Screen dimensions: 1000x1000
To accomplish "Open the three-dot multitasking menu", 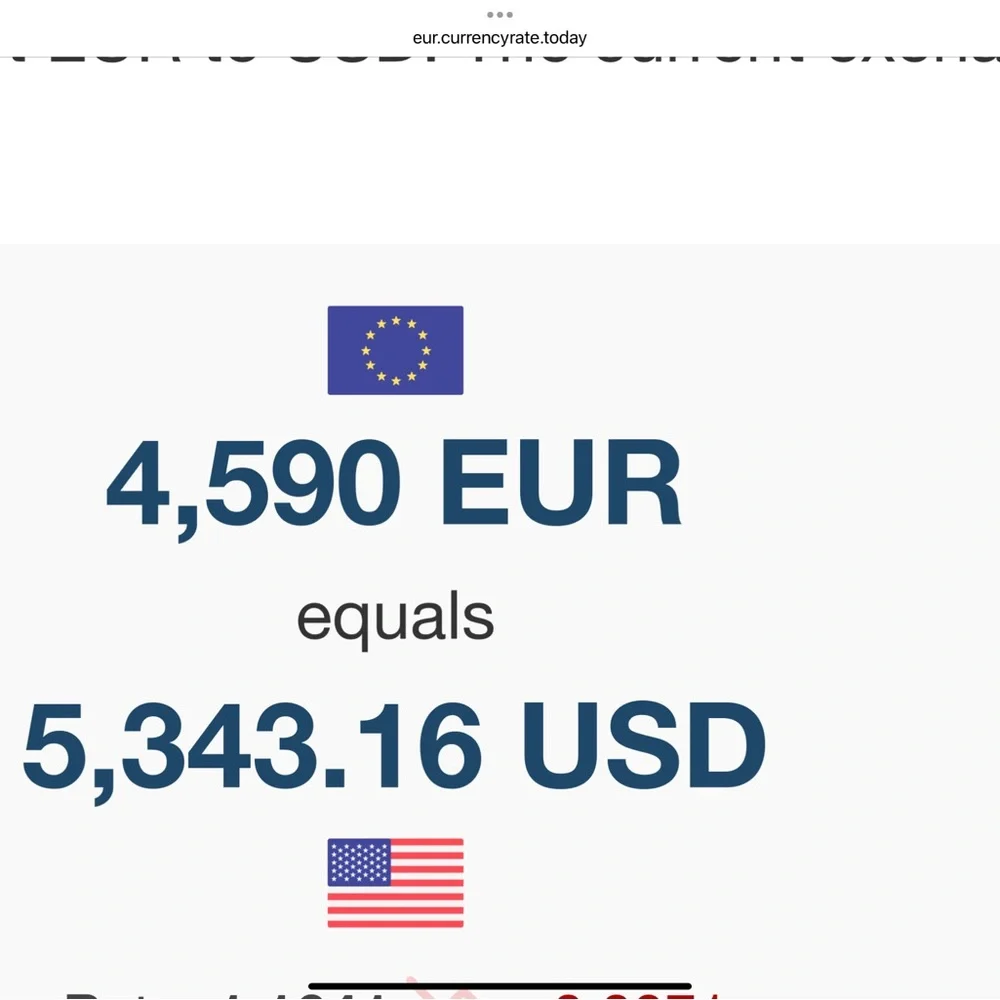I will click(499, 14).
